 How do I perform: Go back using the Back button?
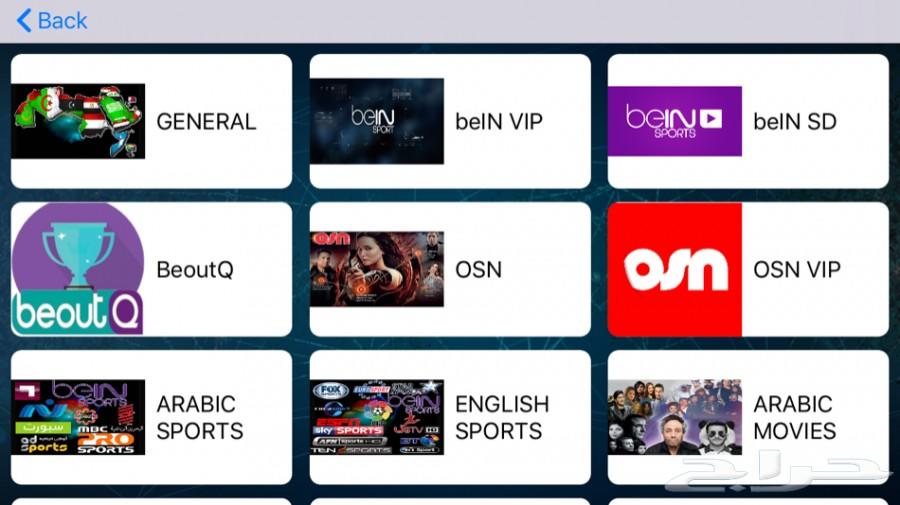pos(52,20)
